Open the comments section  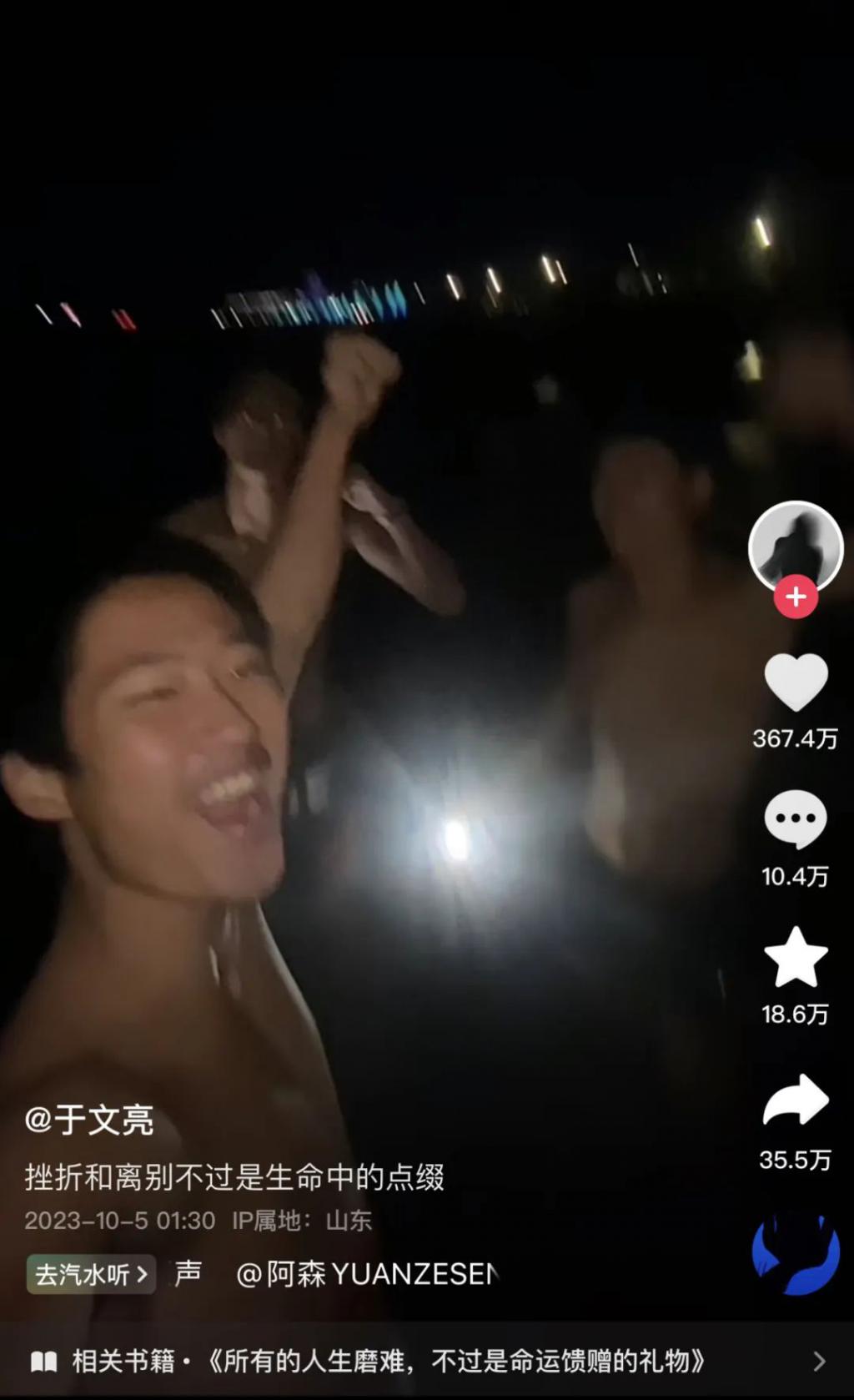[x=796, y=819]
